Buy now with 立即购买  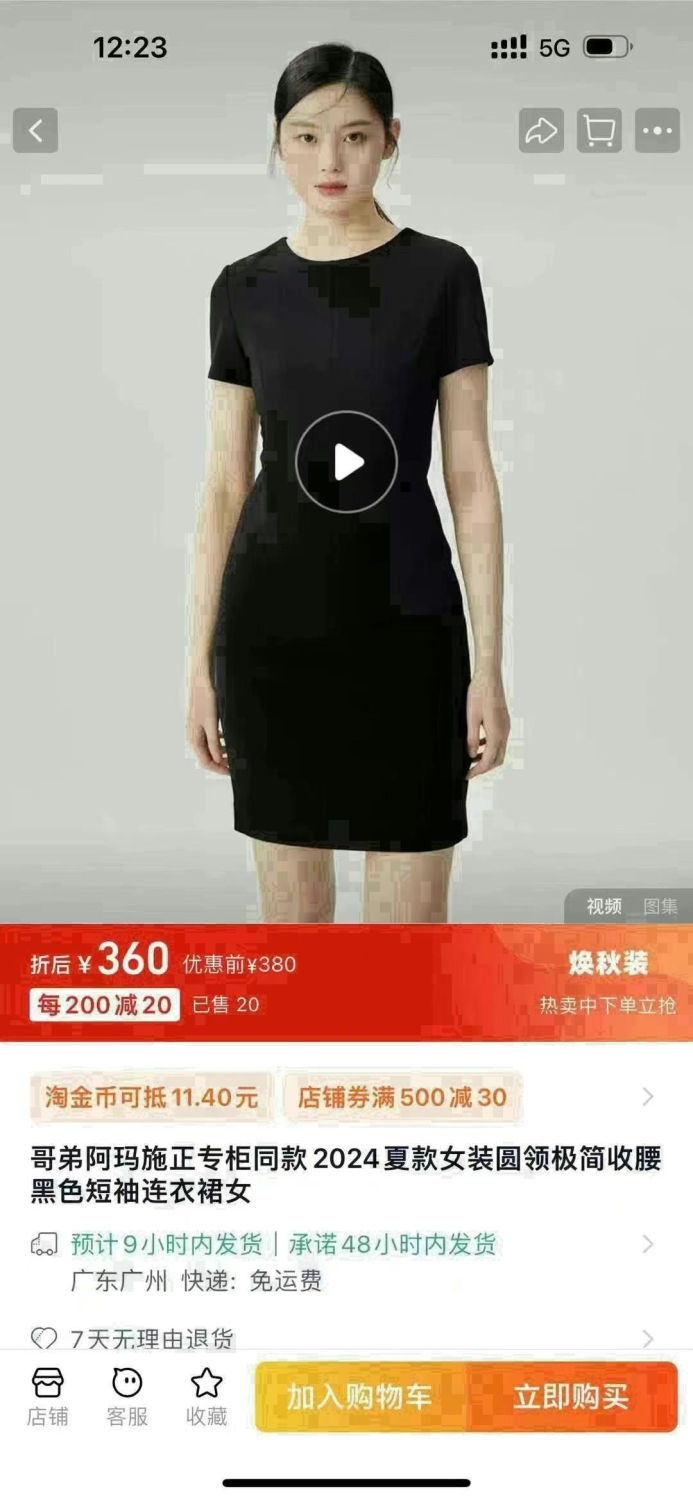point(572,1397)
